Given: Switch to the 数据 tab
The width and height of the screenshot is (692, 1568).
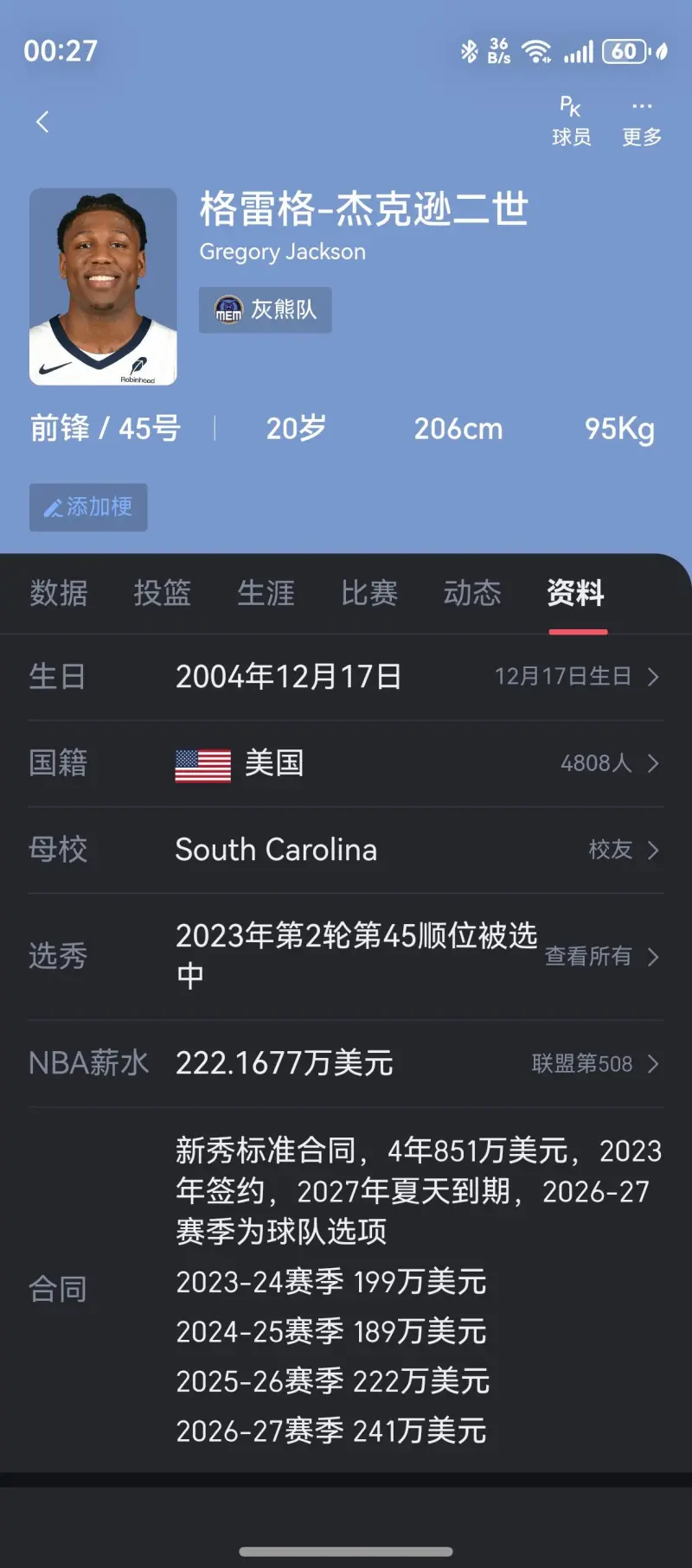Looking at the screenshot, I should [x=59, y=593].
